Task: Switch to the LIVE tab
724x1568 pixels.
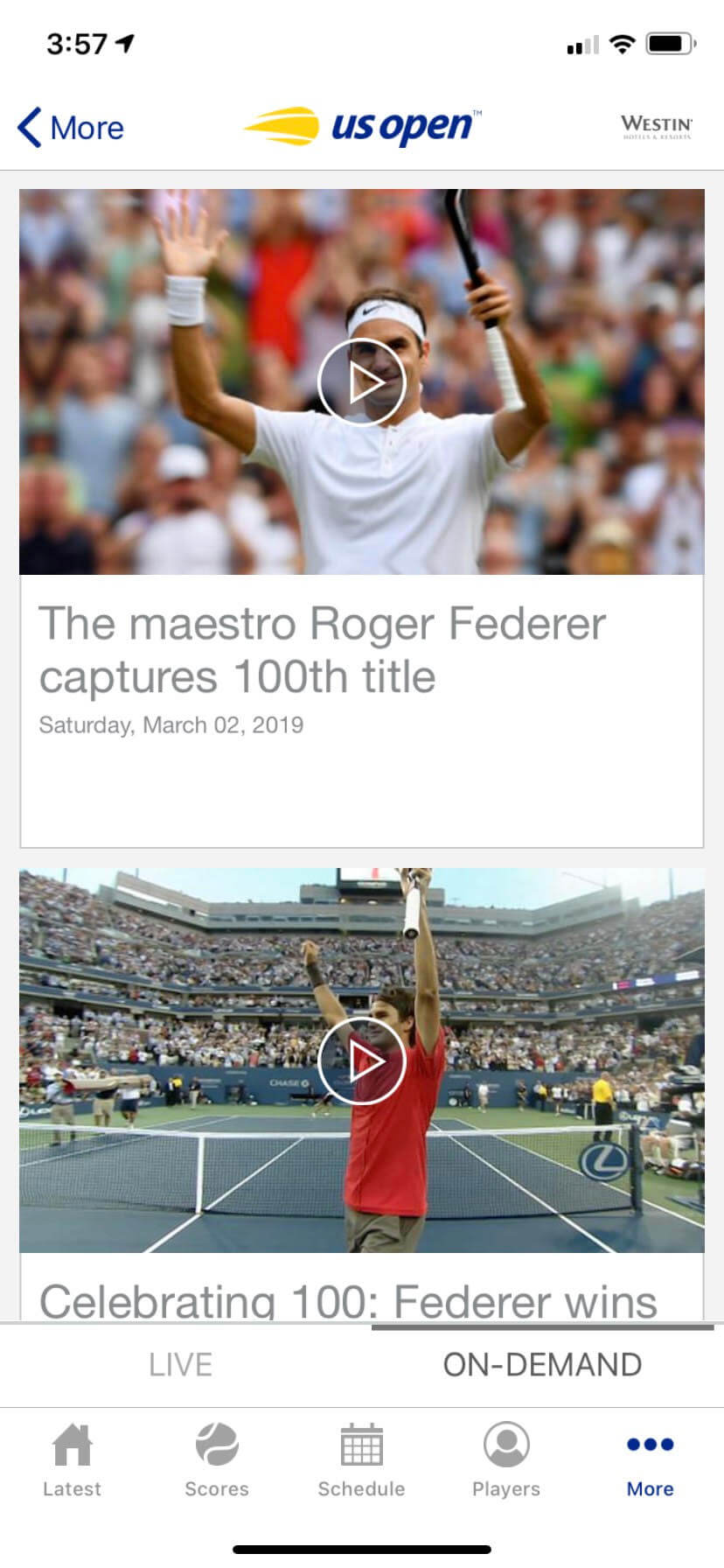Action: coord(180,1365)
